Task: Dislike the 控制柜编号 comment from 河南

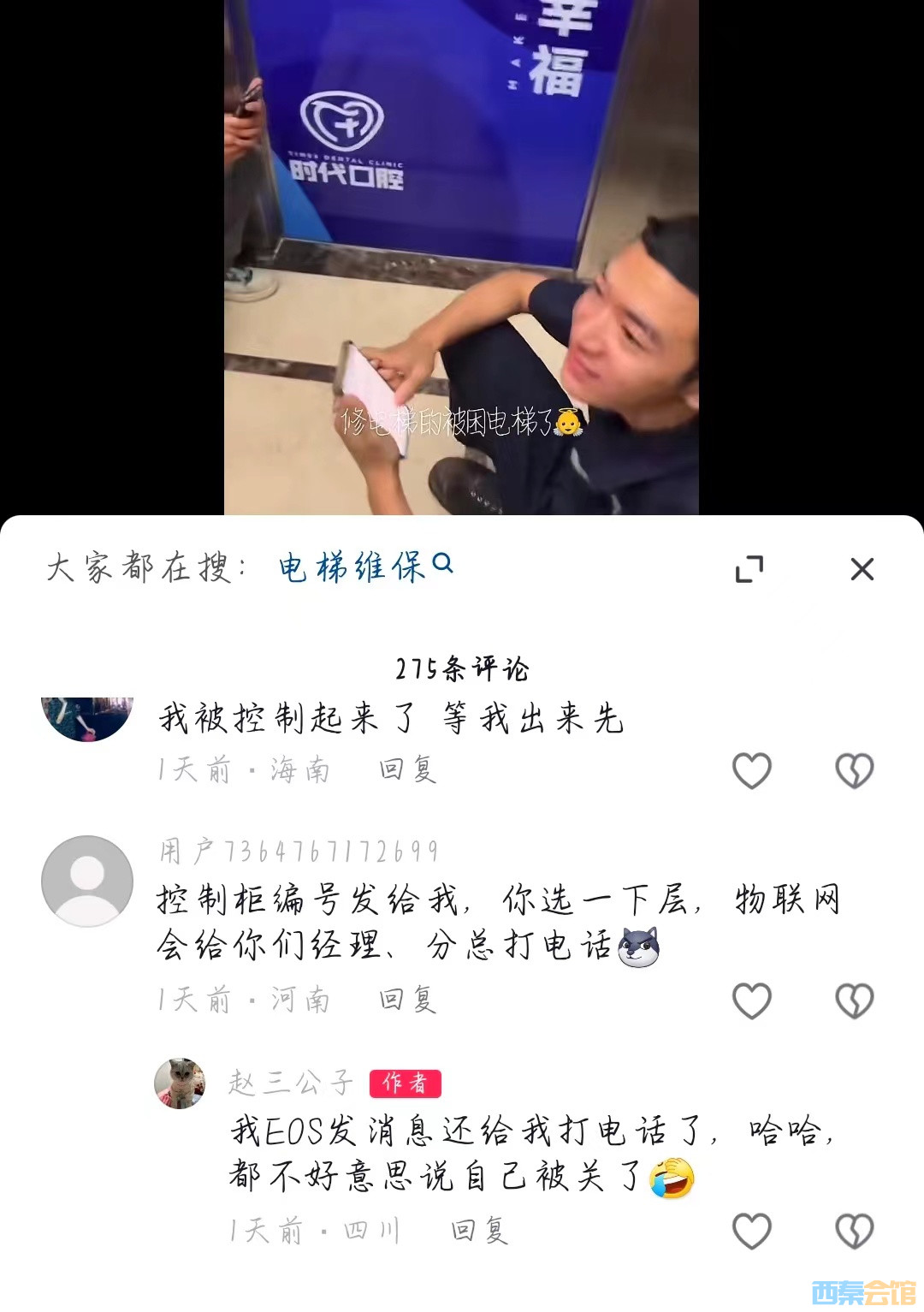Action: coord(853,1000)
